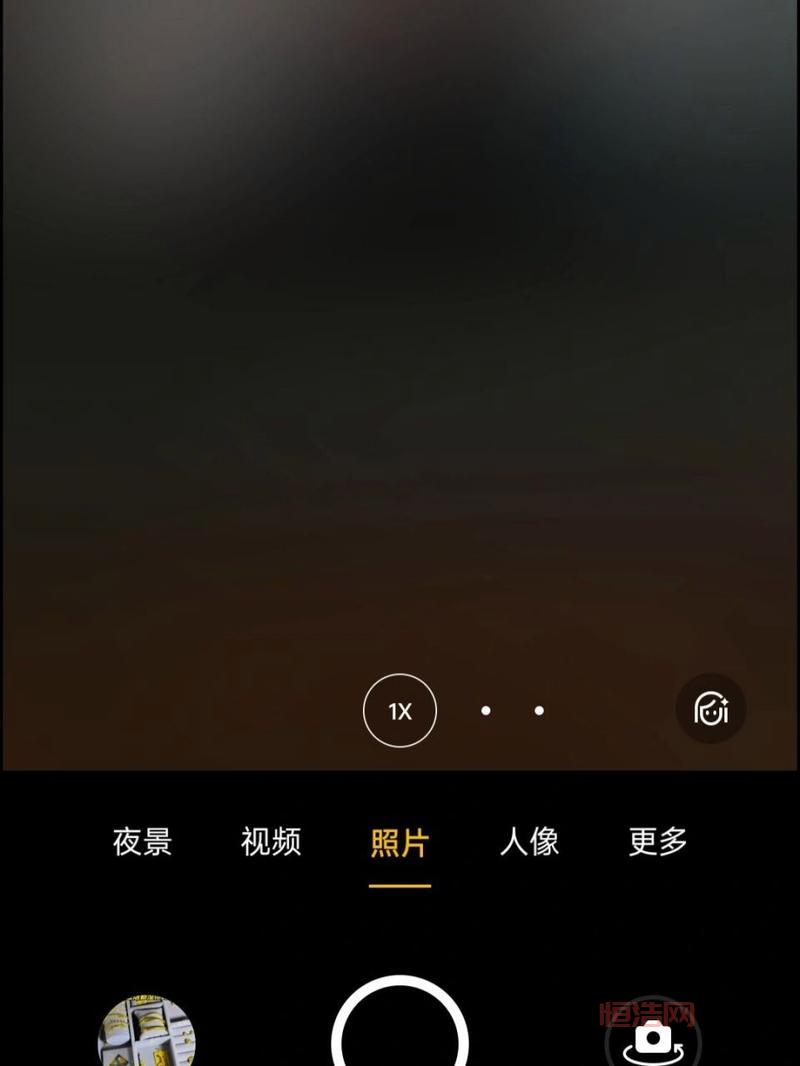
Task: Switch to 夜景 night mode
Action: coord(142,842)
